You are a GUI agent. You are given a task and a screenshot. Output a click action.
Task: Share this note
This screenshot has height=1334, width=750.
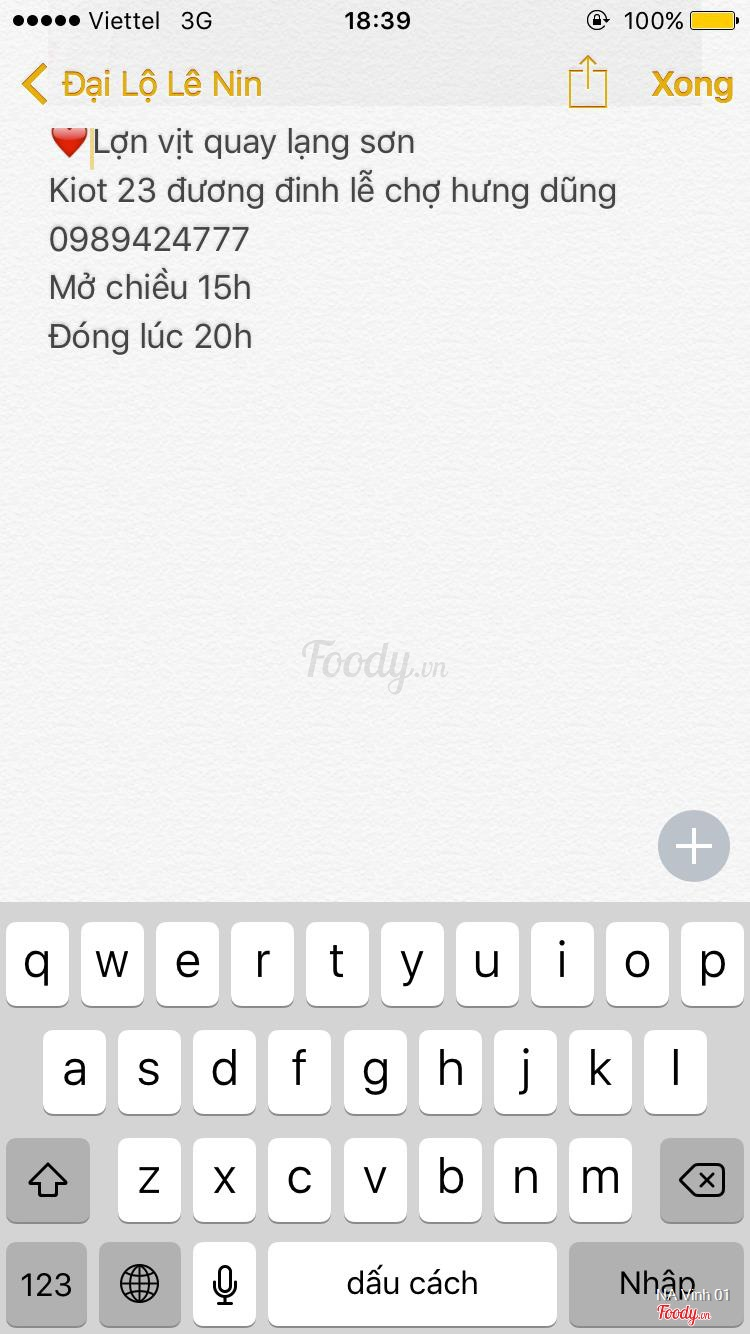pyautogui.click(x=588, y=82)
